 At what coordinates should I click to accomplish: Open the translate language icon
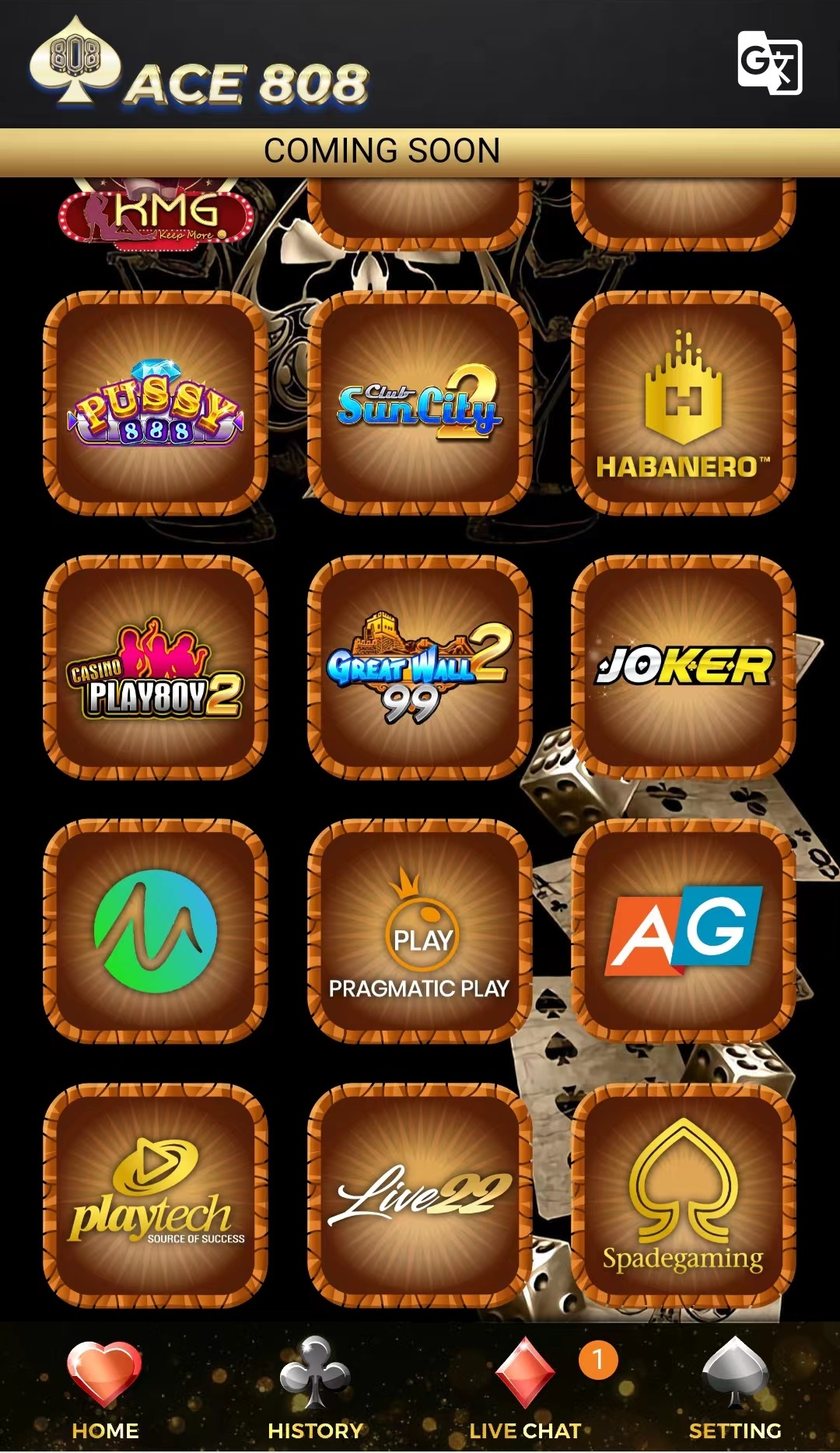click(x=769, y=63)
